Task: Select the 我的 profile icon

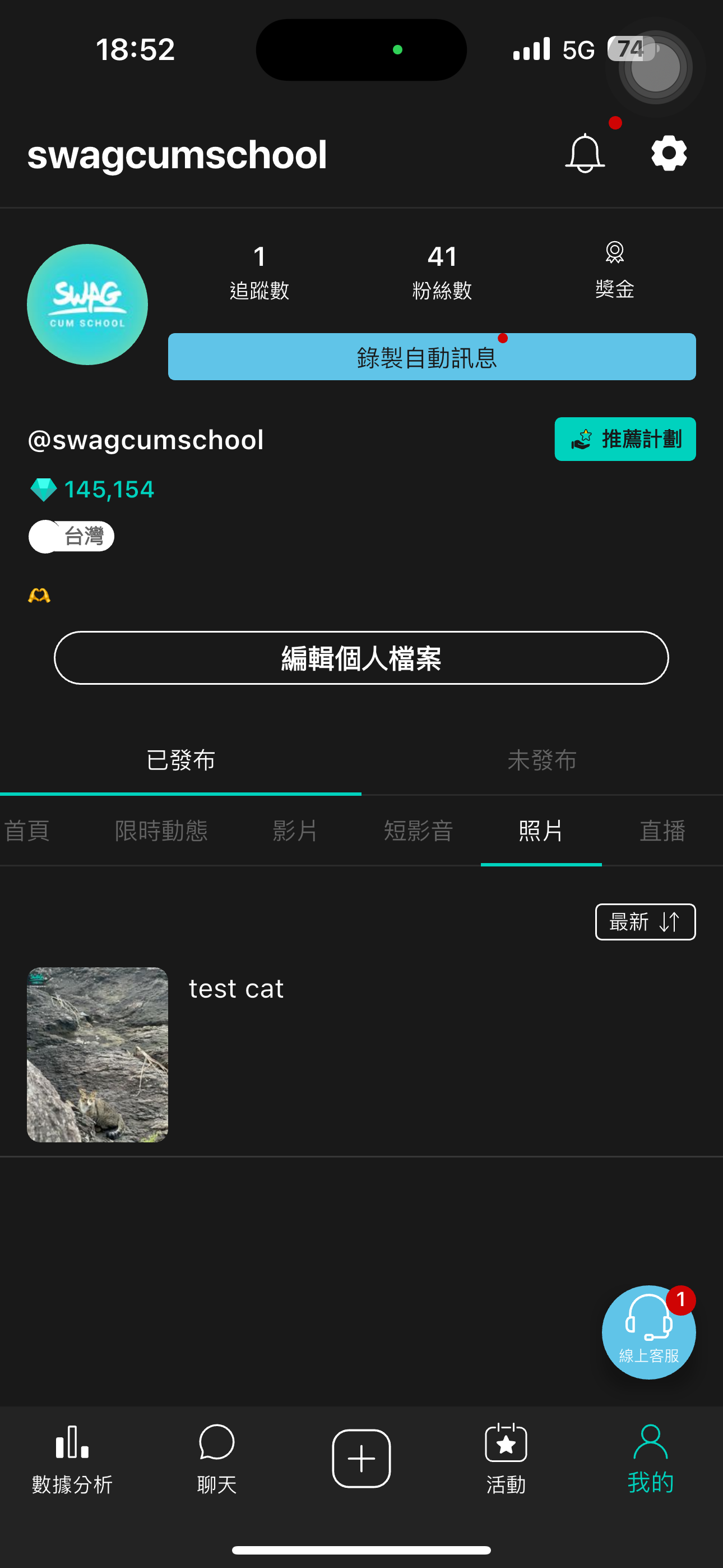Action: pos(650,1461)
